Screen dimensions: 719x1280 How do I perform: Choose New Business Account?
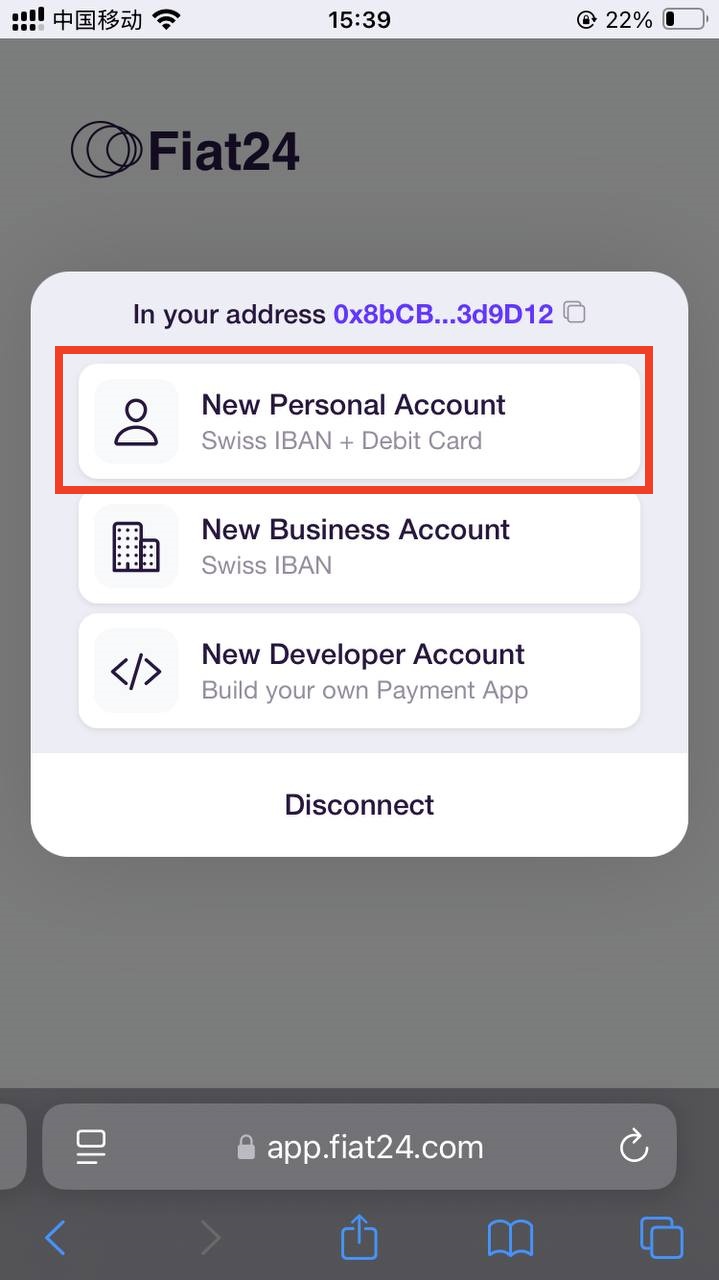(x=358, y=546)
